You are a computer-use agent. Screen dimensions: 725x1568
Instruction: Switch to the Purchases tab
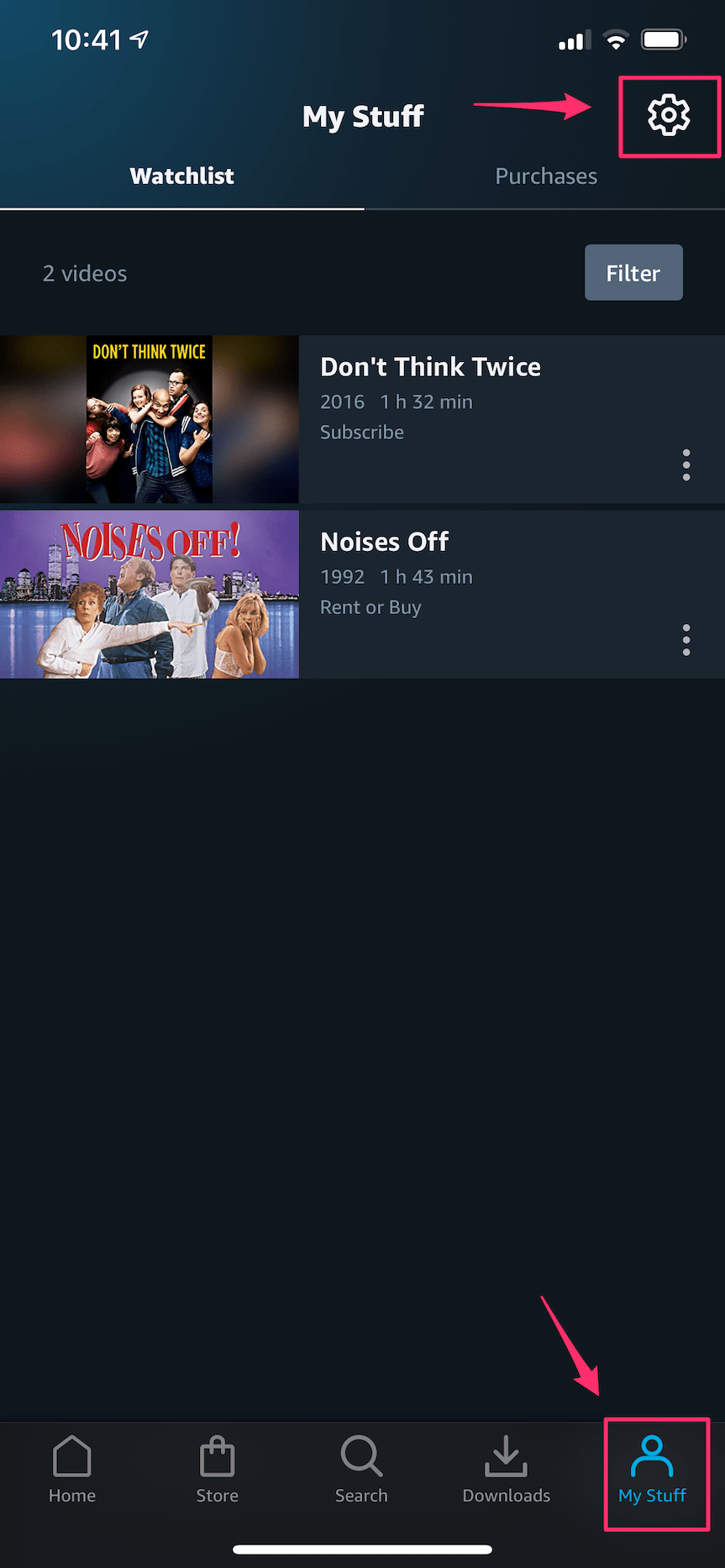point(546,176)
